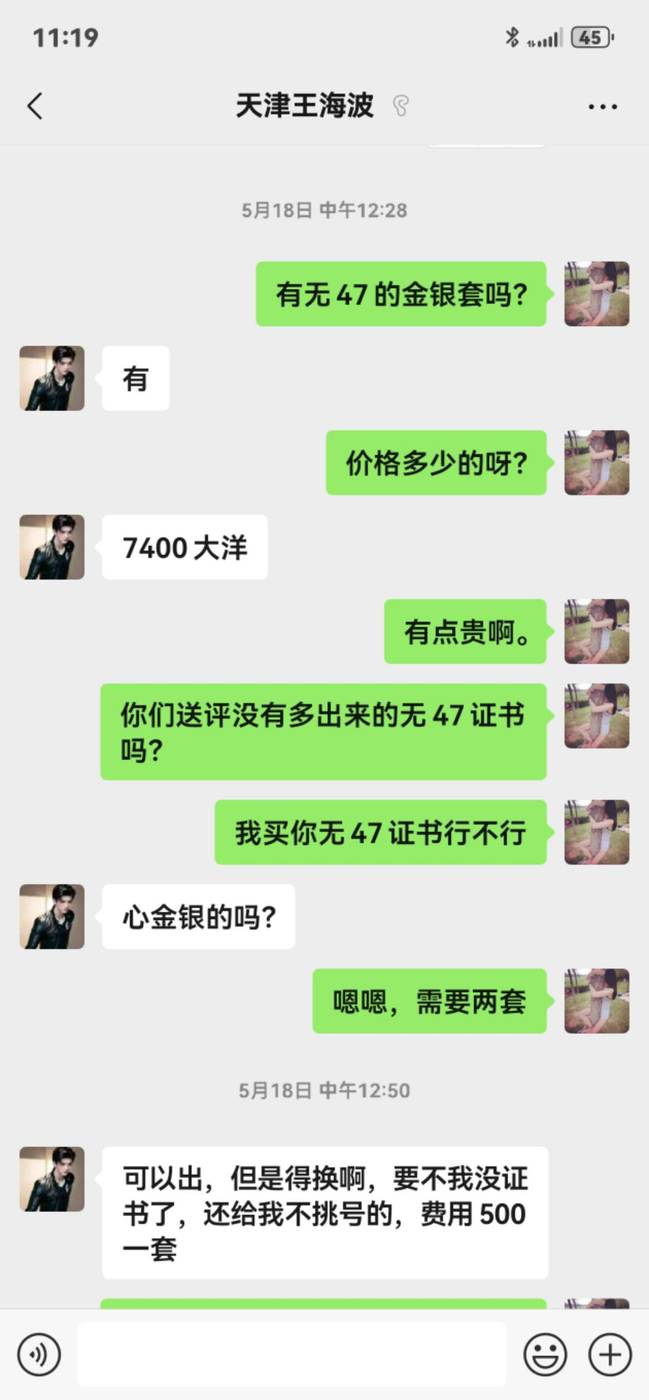The image size is (649, 1400).
Task: Open my avatar beside "价格多少的呀?"
Action: (597, 462)
